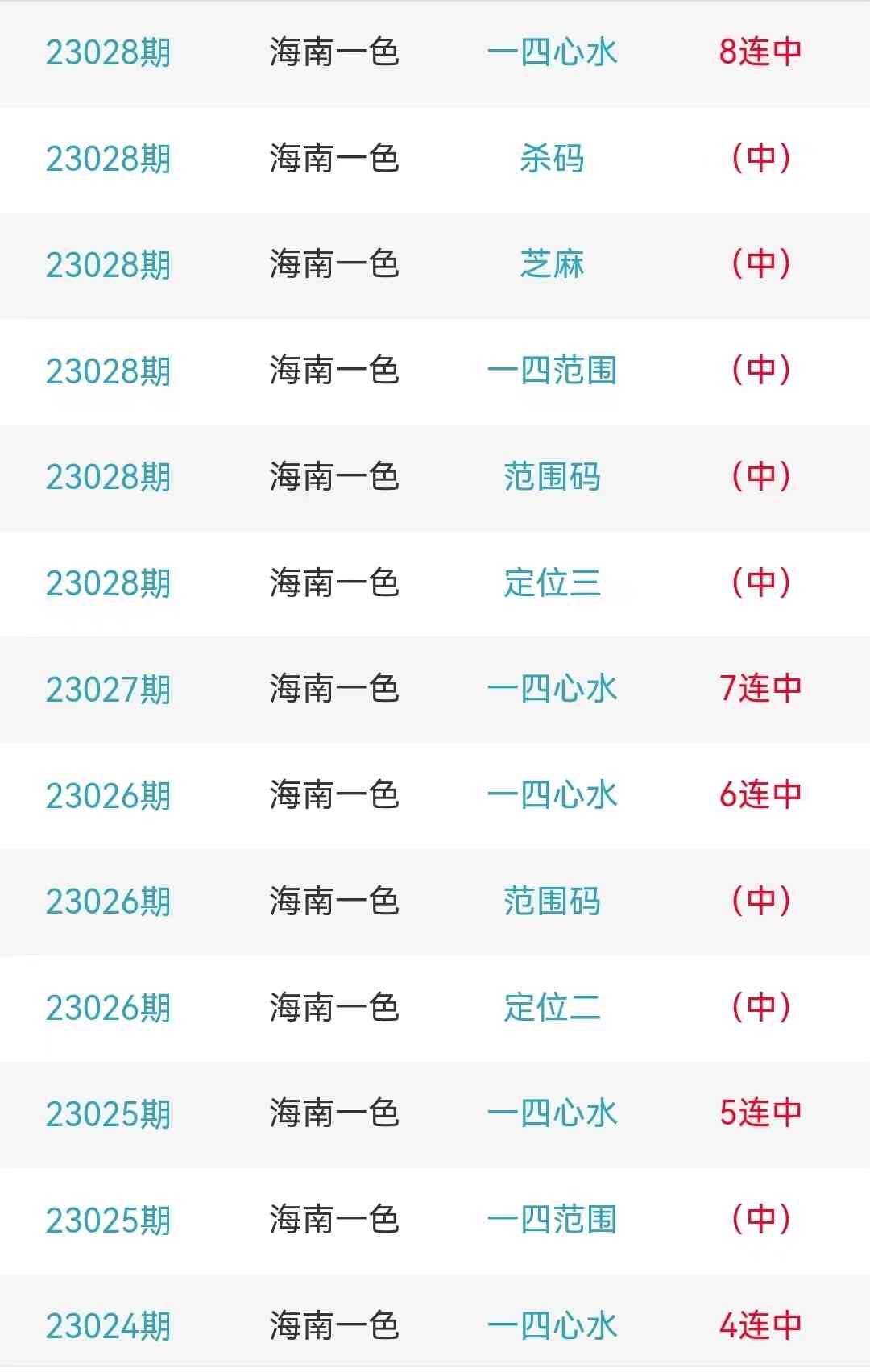
Task: Open the 23028期 一四心水 8连中 row
Action: 552,53
